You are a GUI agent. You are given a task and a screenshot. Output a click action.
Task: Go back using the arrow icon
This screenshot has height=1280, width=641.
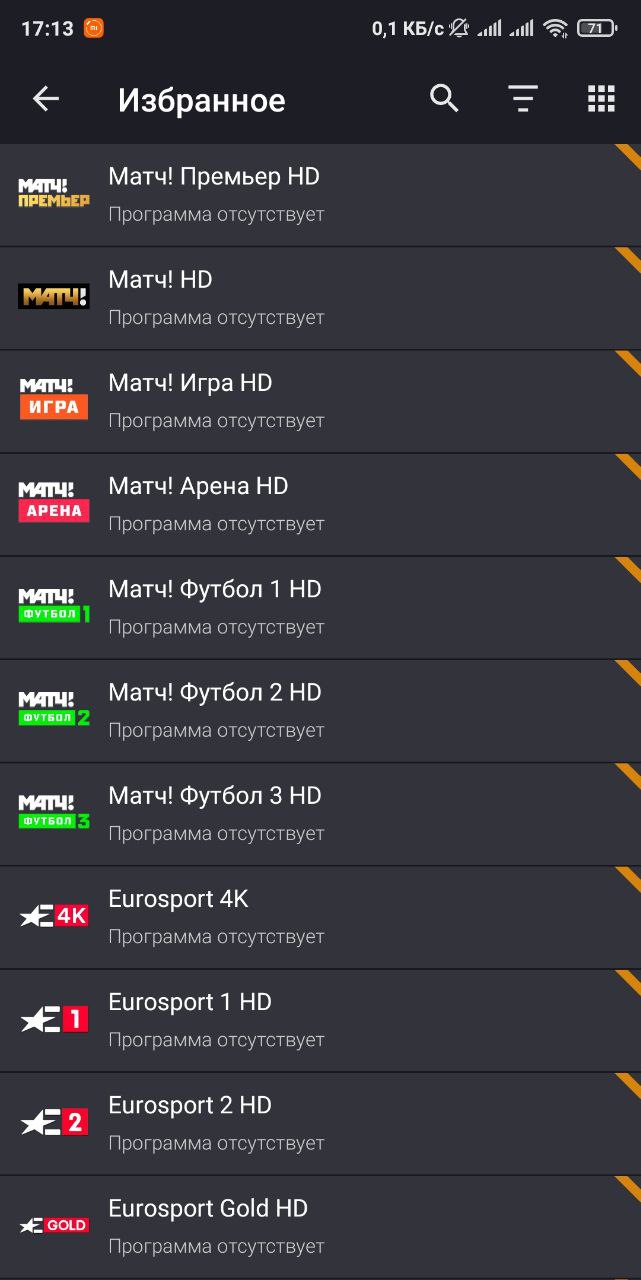[x=46, y=98]
